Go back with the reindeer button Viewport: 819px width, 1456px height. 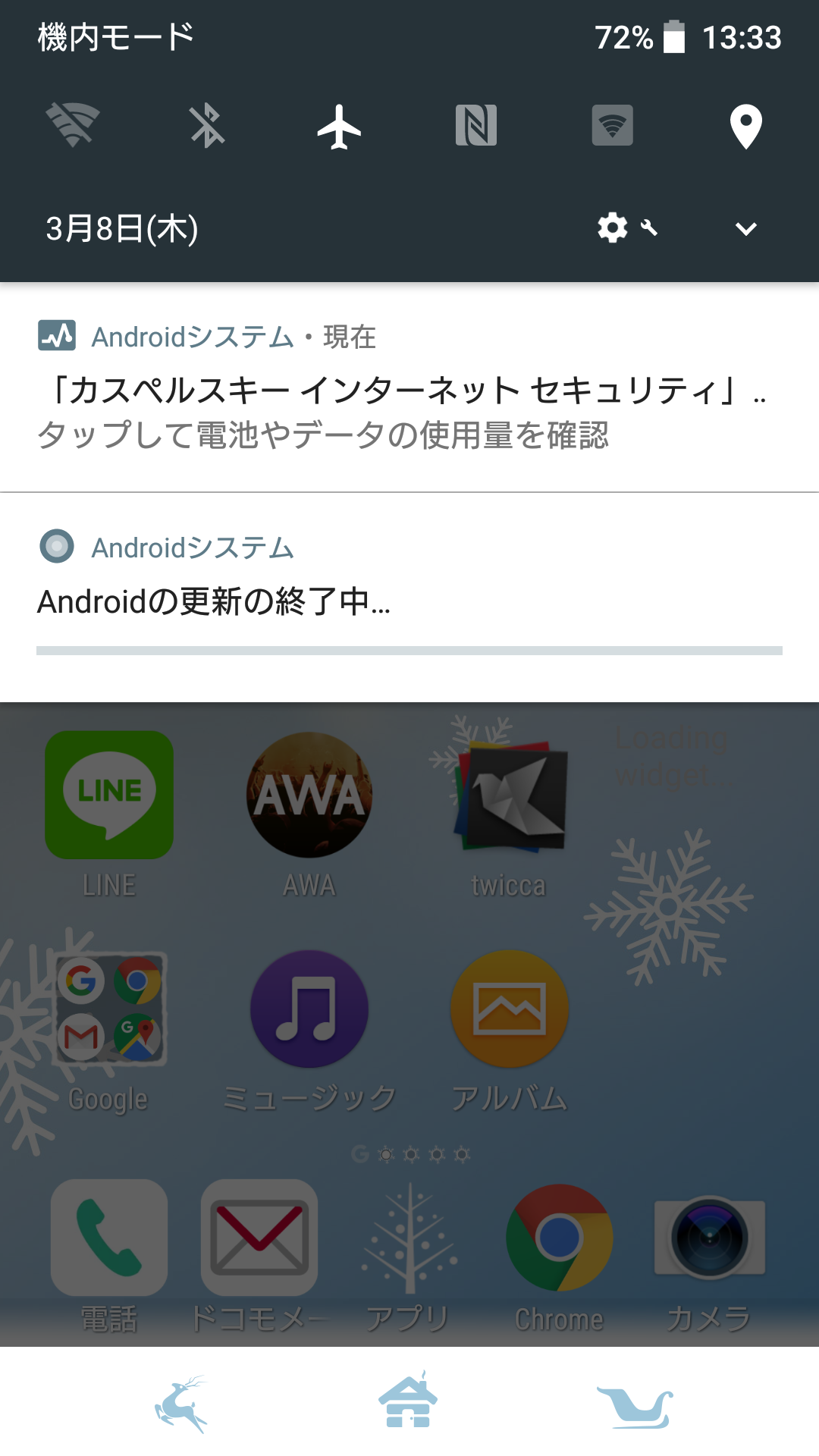pyautogui.click(x=181, y=1404)
